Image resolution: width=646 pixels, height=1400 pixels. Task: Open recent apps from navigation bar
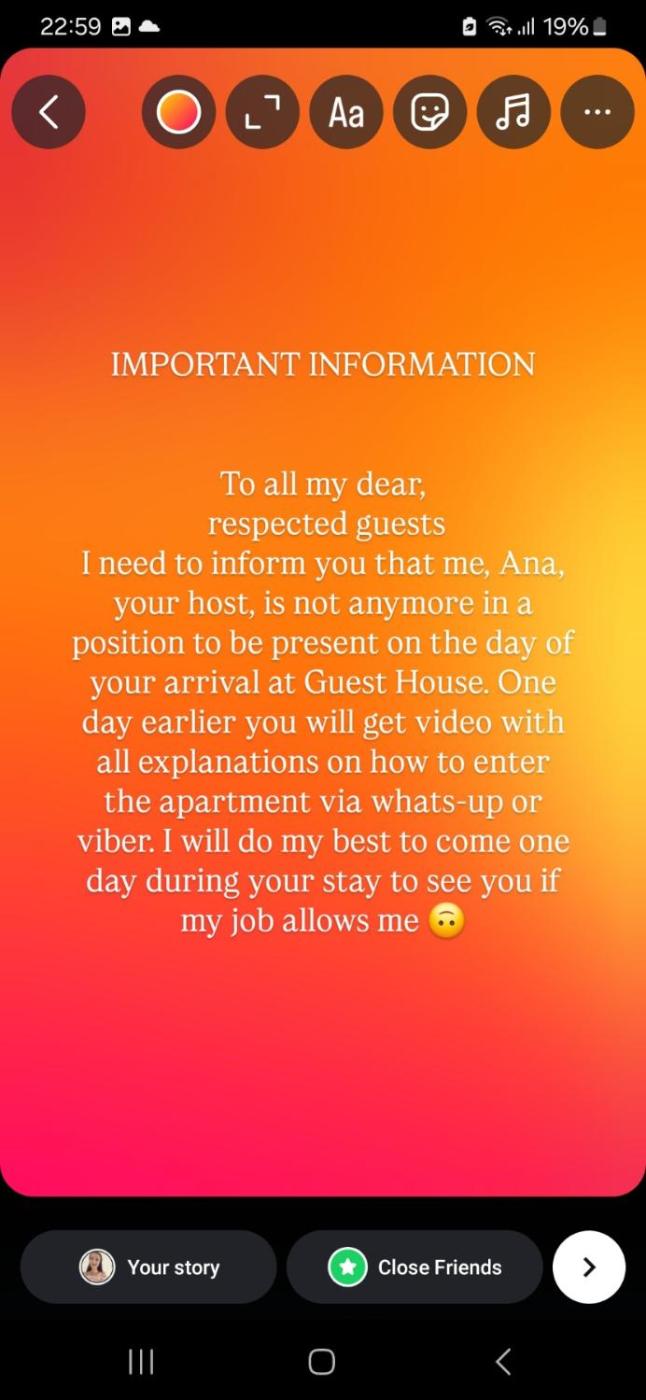point(141,1361)
